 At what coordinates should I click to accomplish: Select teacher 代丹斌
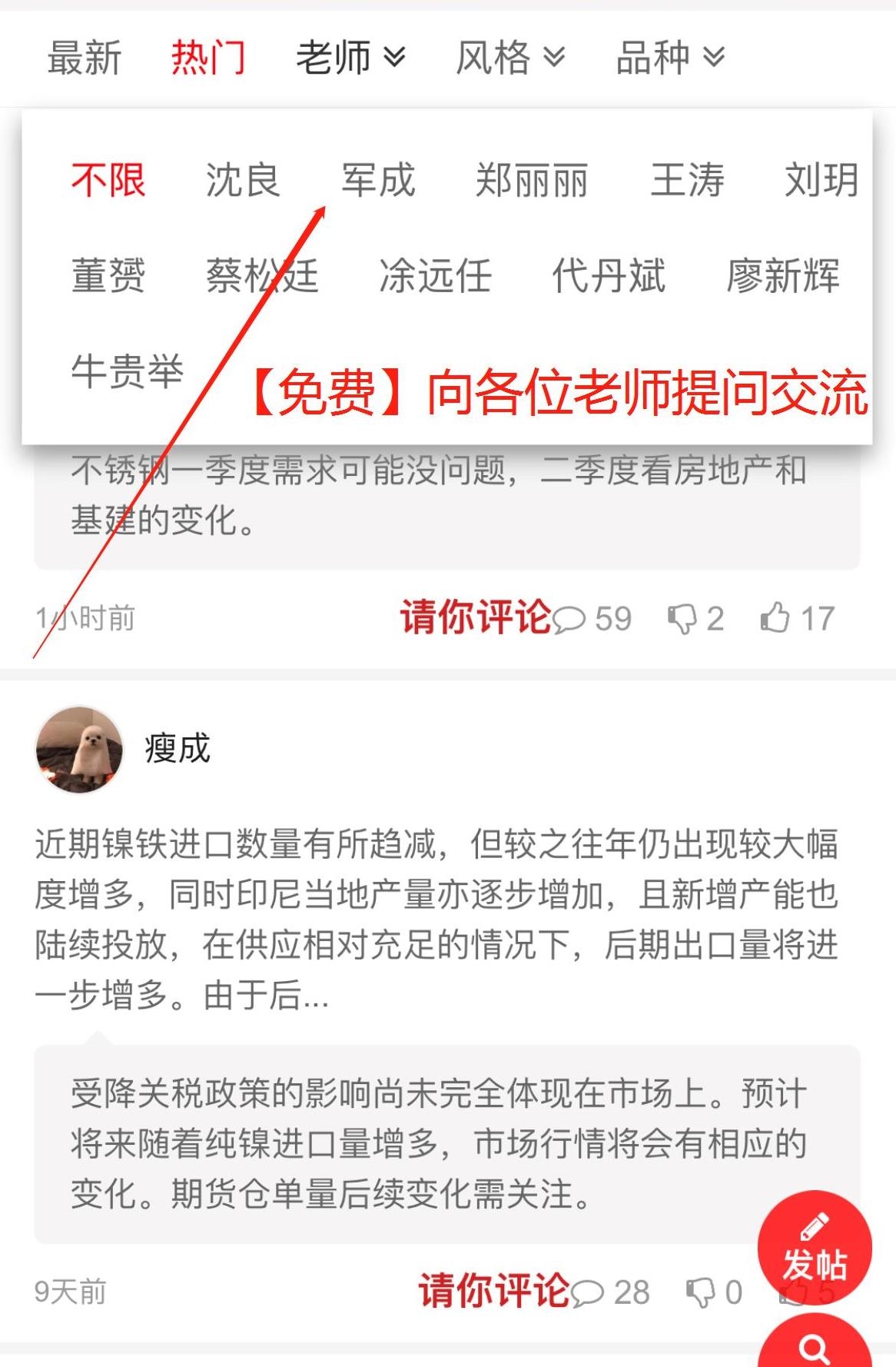click(609, 276)
